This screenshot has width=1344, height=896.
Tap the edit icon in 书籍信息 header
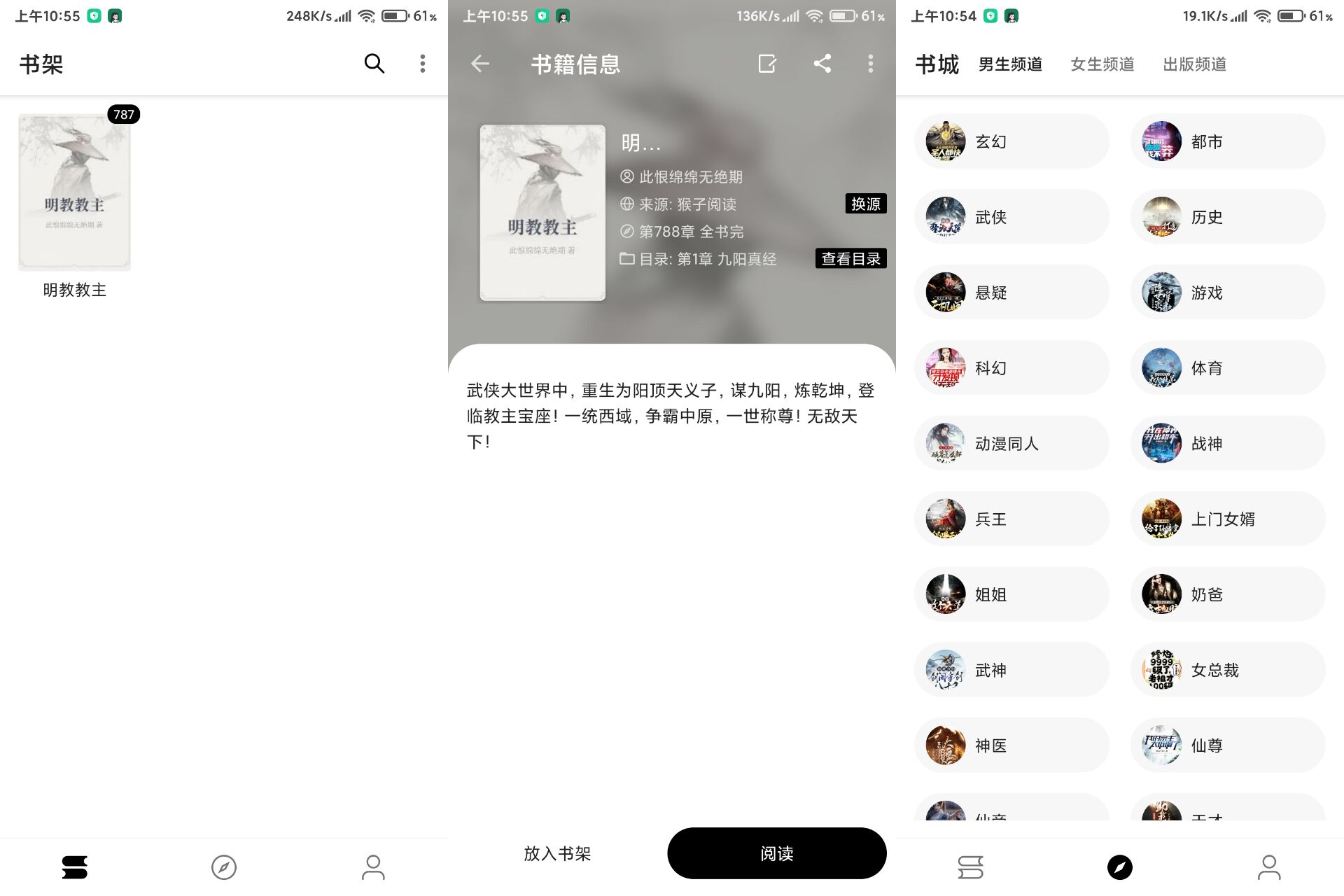click(x=767, y=64)
